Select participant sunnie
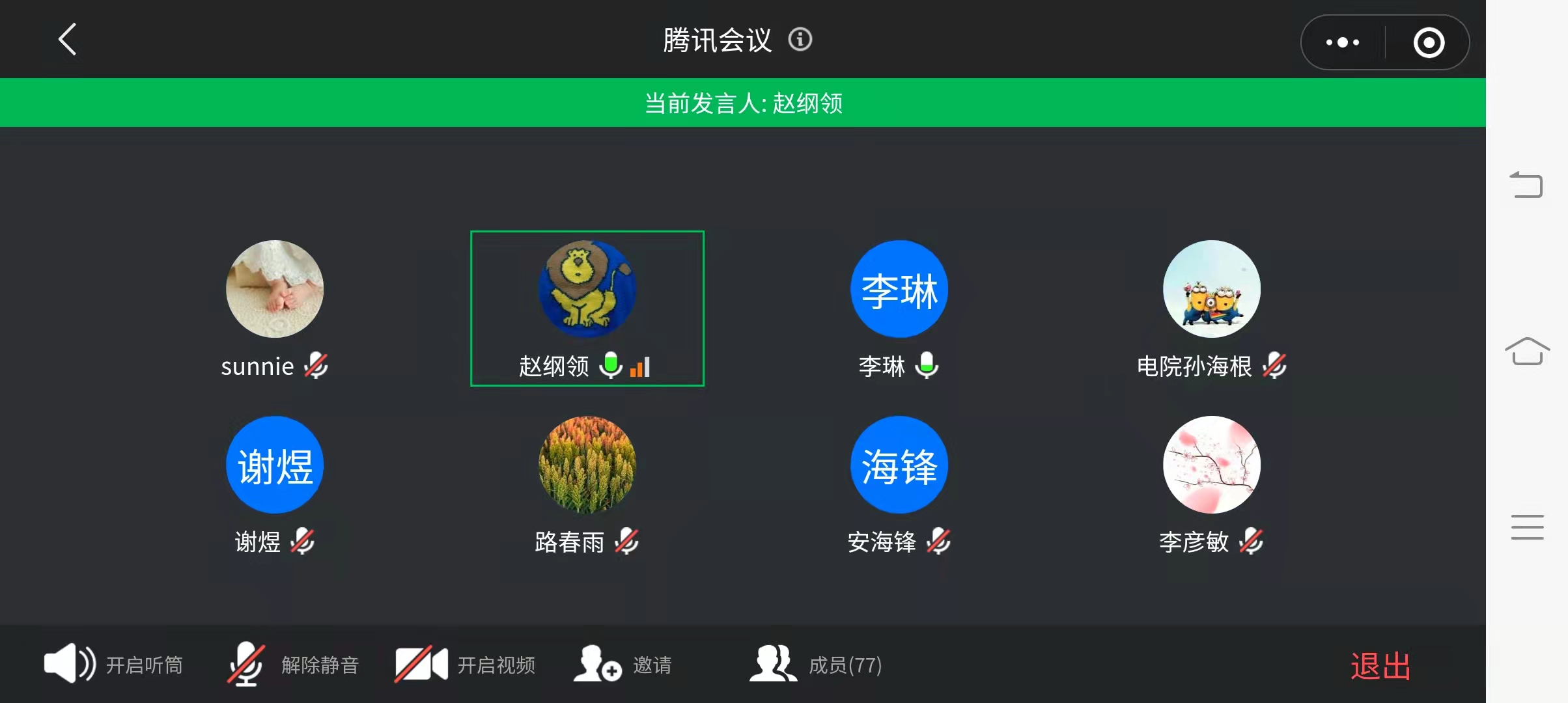 pyautogui.click(x=274, y=290)
